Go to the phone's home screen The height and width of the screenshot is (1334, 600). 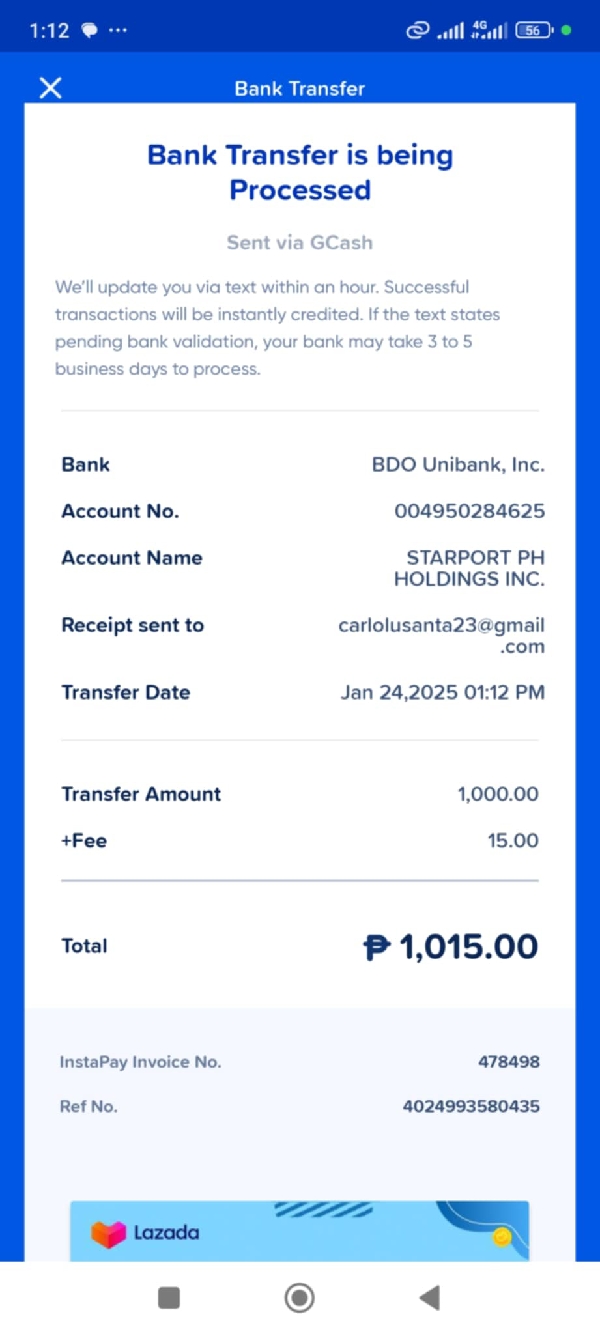pyautogui.click(x=299, y=1298)
